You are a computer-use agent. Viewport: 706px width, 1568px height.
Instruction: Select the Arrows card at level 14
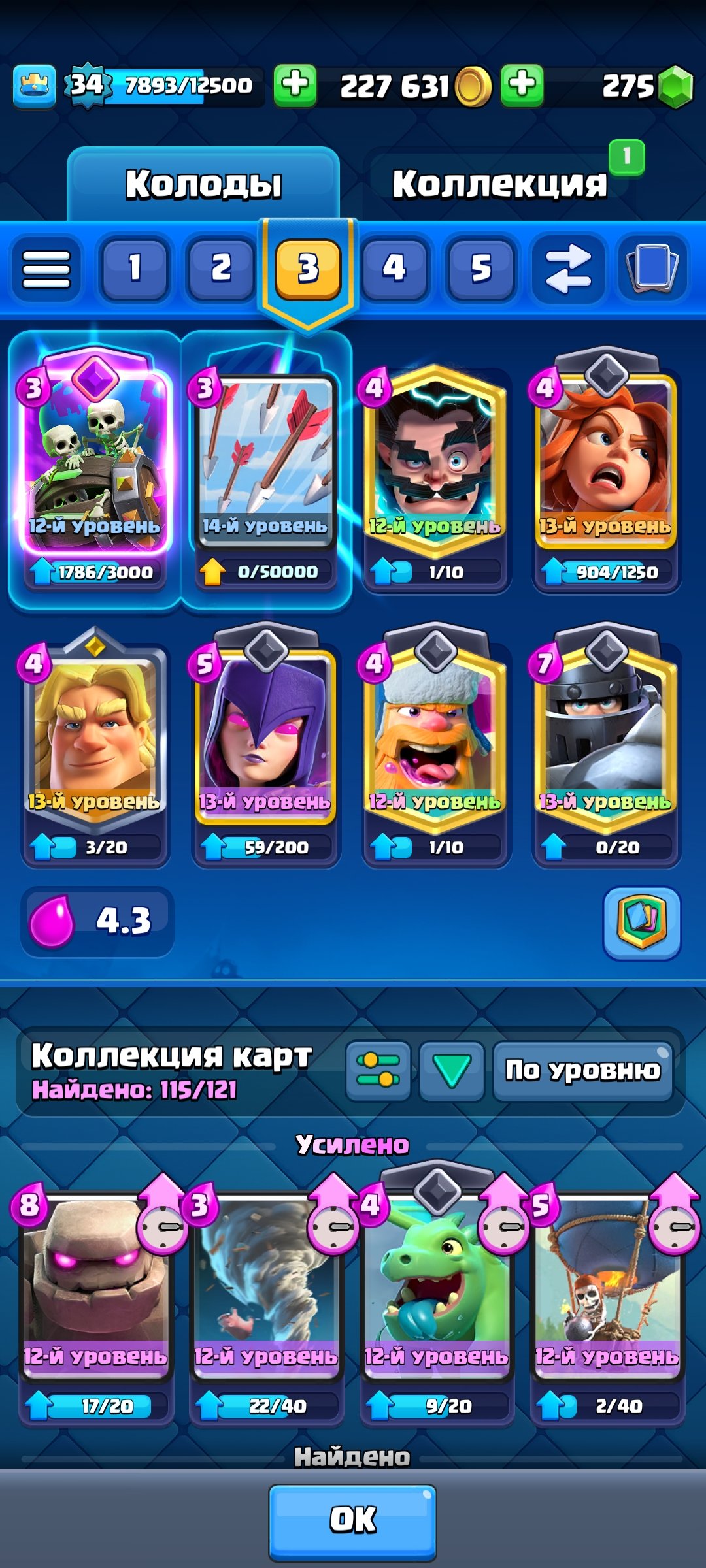point(265,464)
